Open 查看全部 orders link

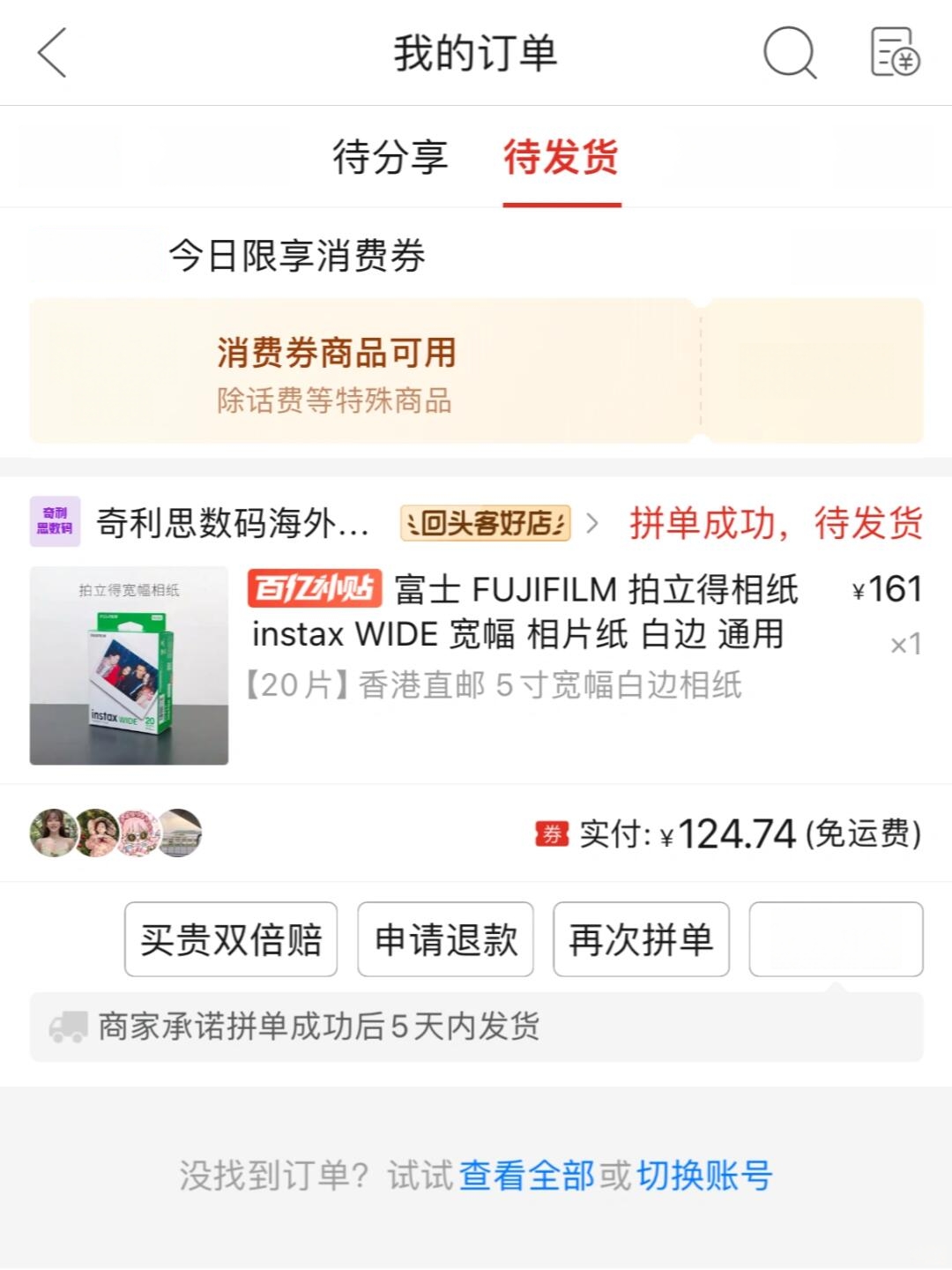pyautogui.click(x=526, y=1176)
